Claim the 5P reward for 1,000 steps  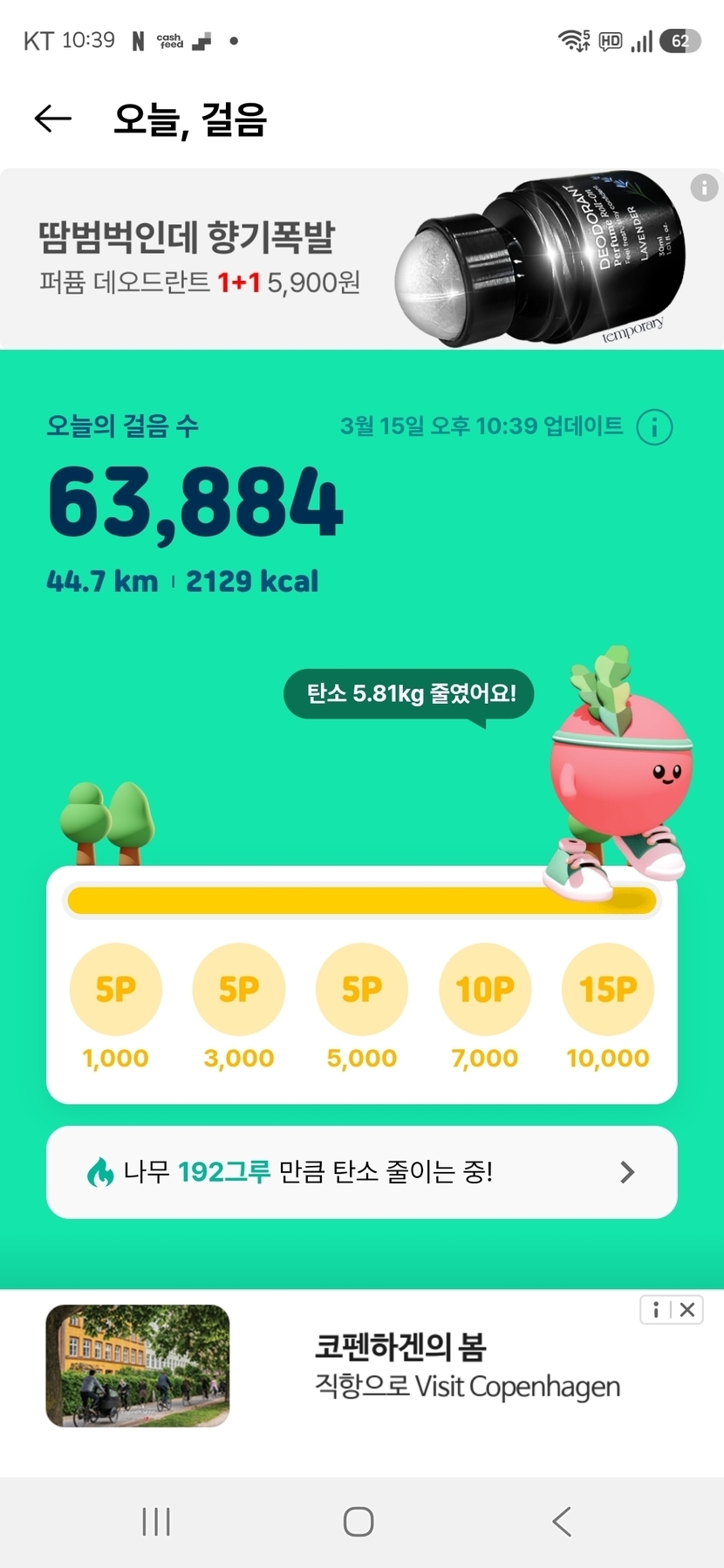116,990
